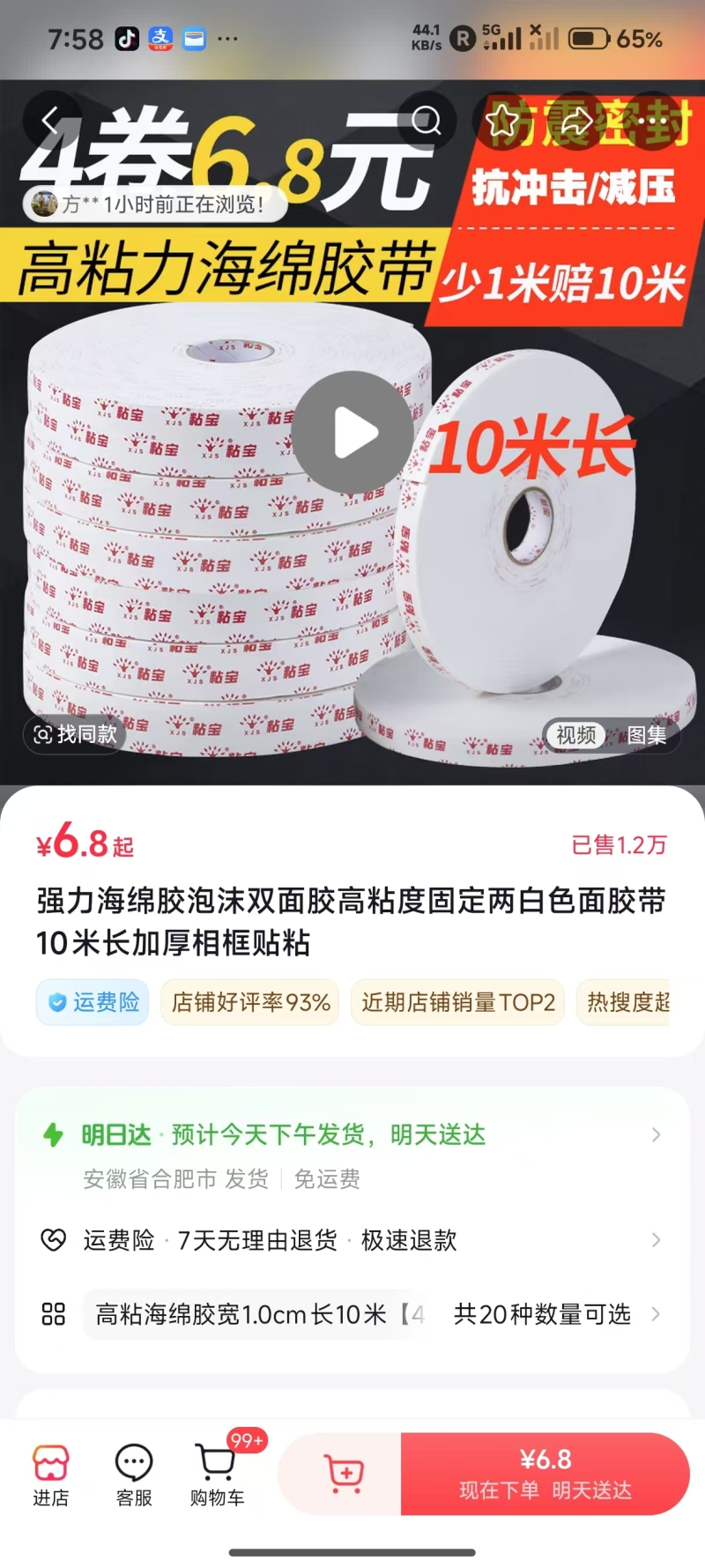Enter the store via 进店

(x=51, y=1475)
